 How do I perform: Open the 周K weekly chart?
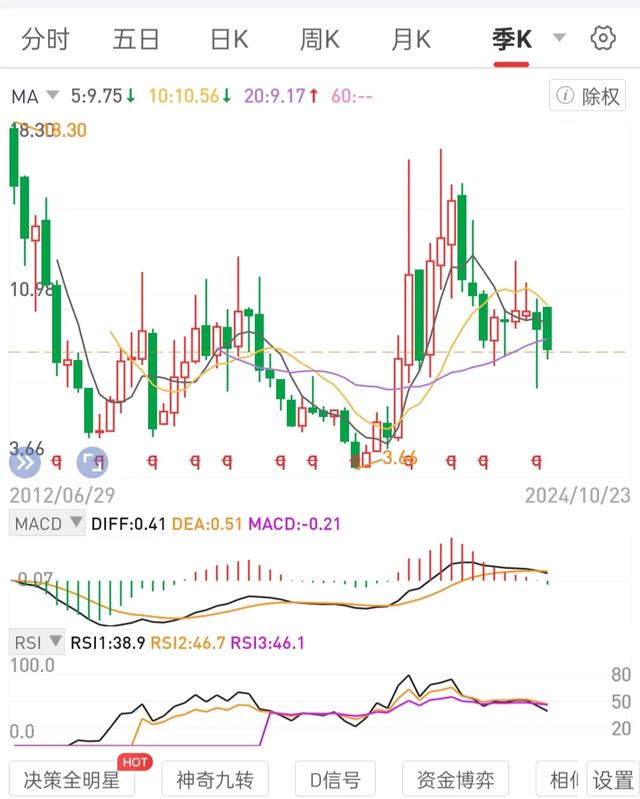pos(320,39)
